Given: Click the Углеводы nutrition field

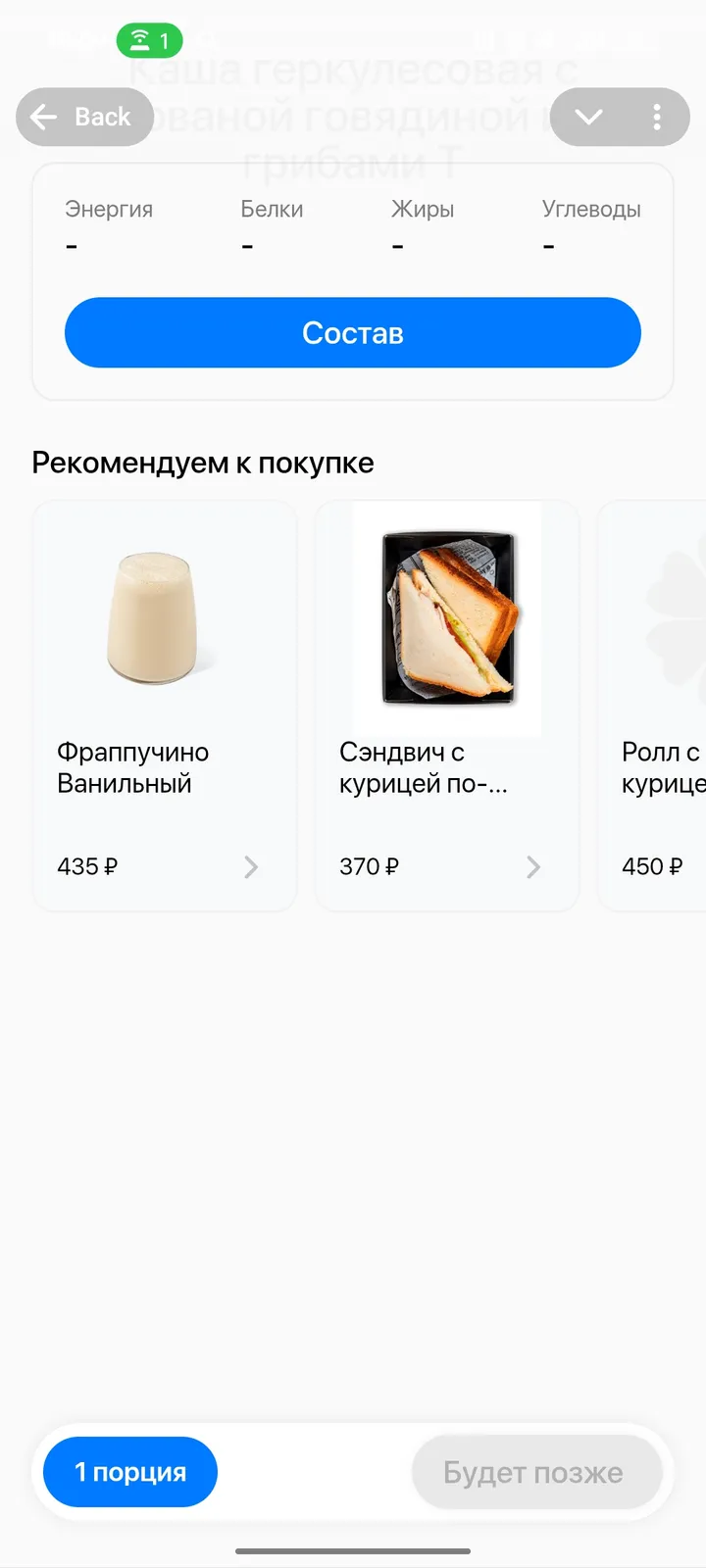Looking at the screenshot, I should pyautogui.click(x=592, y=208).
